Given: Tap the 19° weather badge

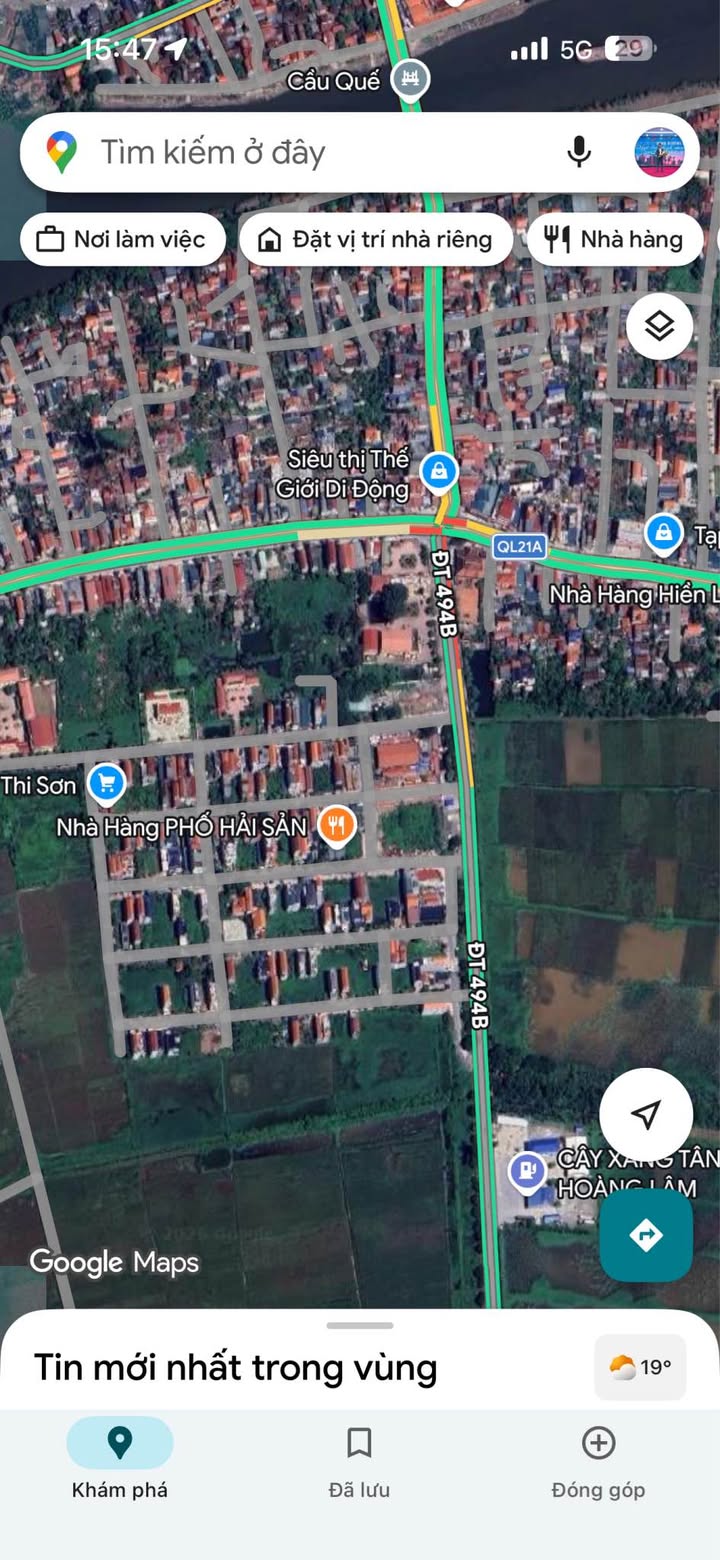Looking at the screenshot, I should (x=640, y=1367).
